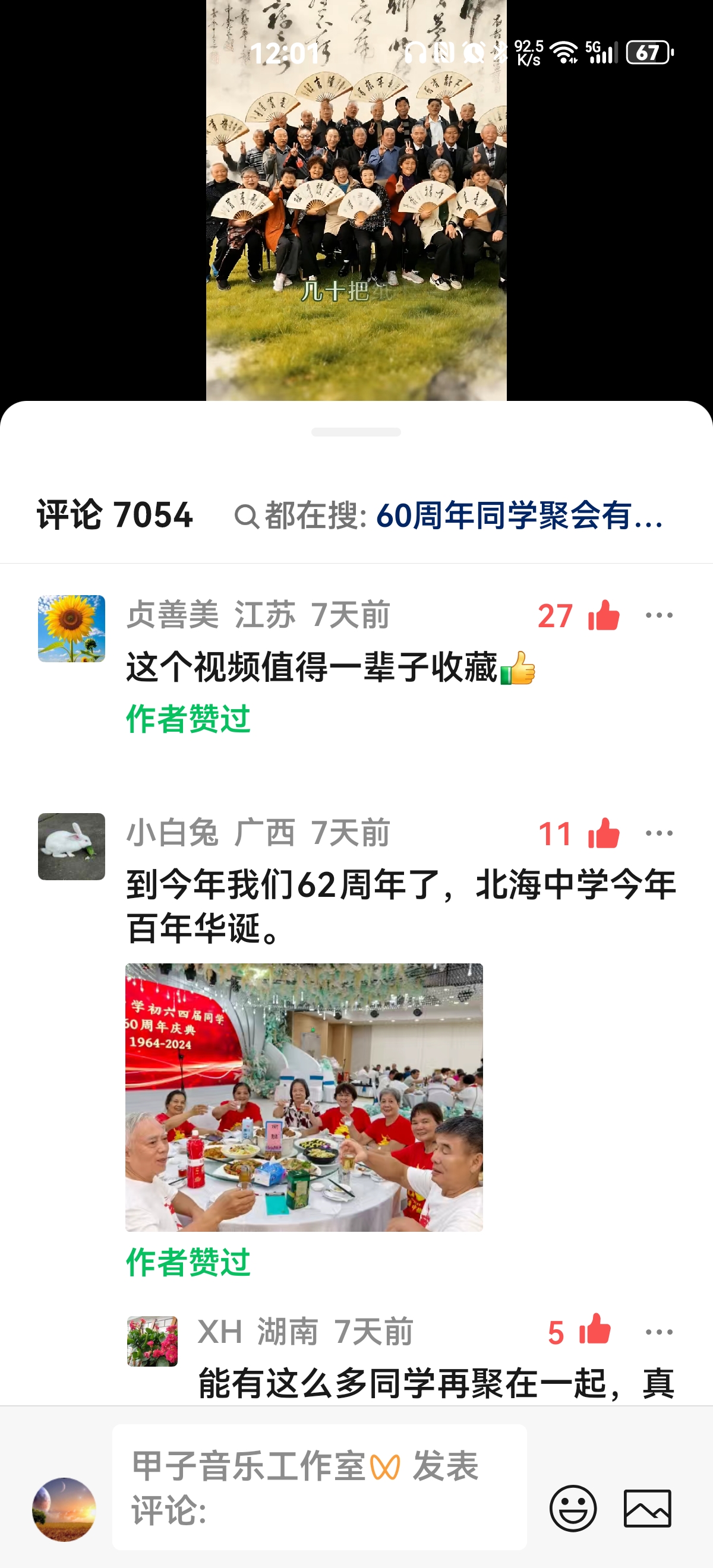Open more options on 小白兔's comment
This screenshot has width=713, height=1568.
pyautogui.click(x=659, y=833)
